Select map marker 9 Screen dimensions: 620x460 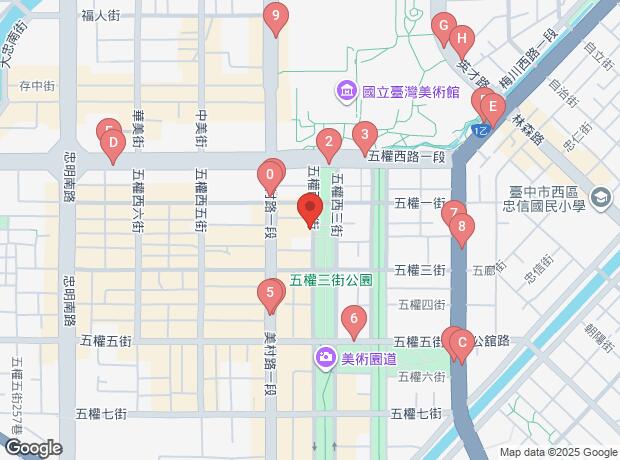pos(275,17)
